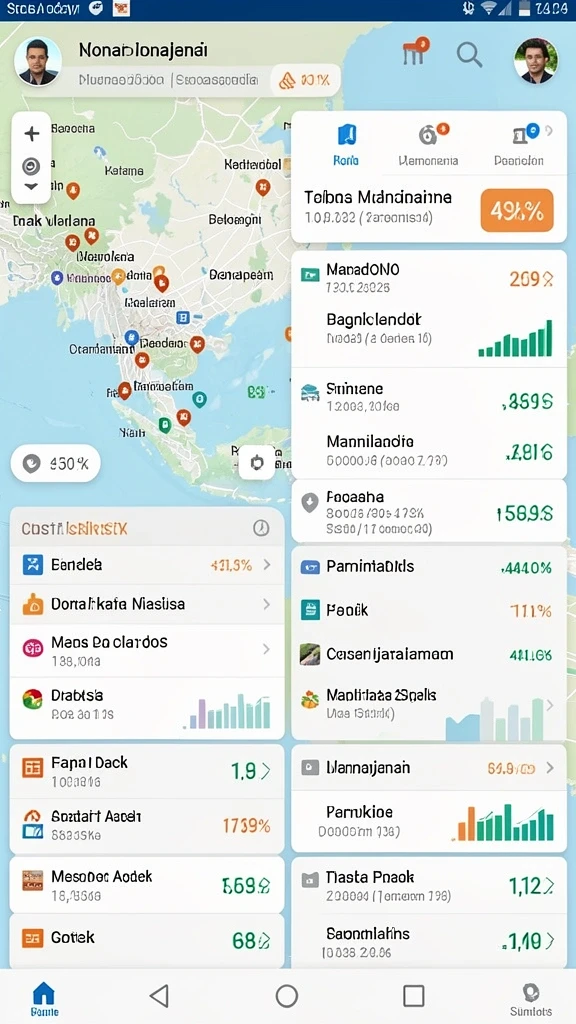Tap the orange 49% button
The height and width of the screenshot is (1024, 576).
(x=517, y=210)
